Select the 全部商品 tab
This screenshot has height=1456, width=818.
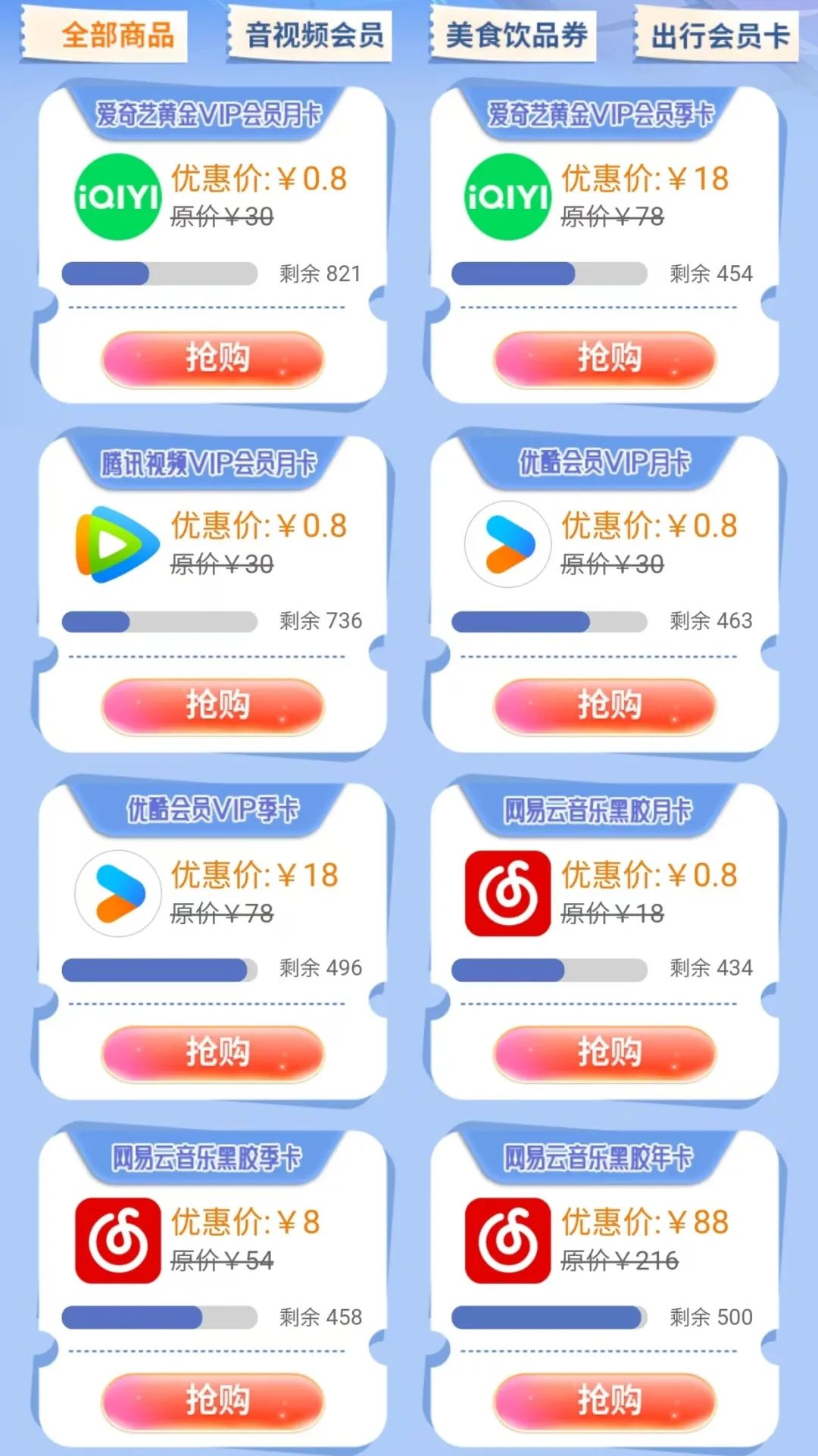(x=117, y=35)
